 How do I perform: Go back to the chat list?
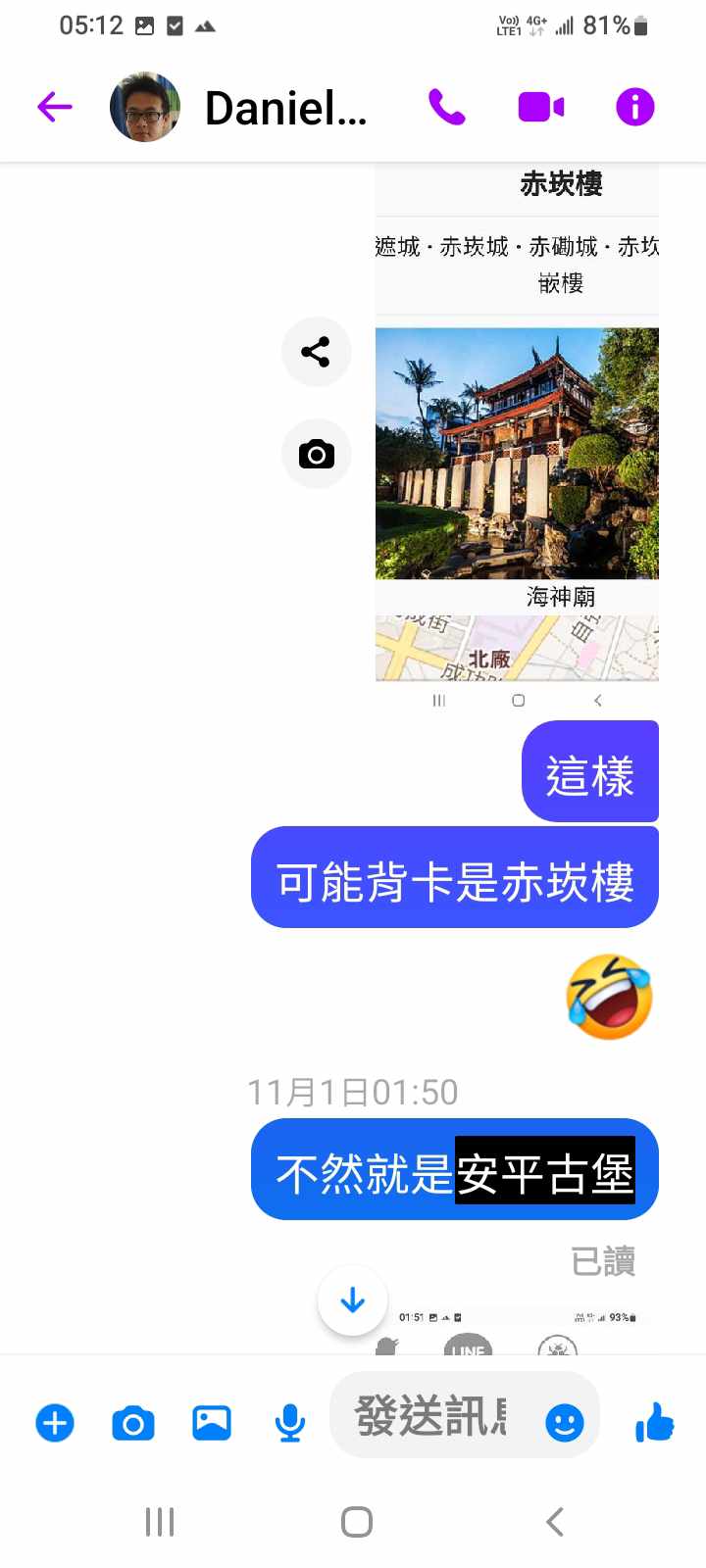click(55, 107)
